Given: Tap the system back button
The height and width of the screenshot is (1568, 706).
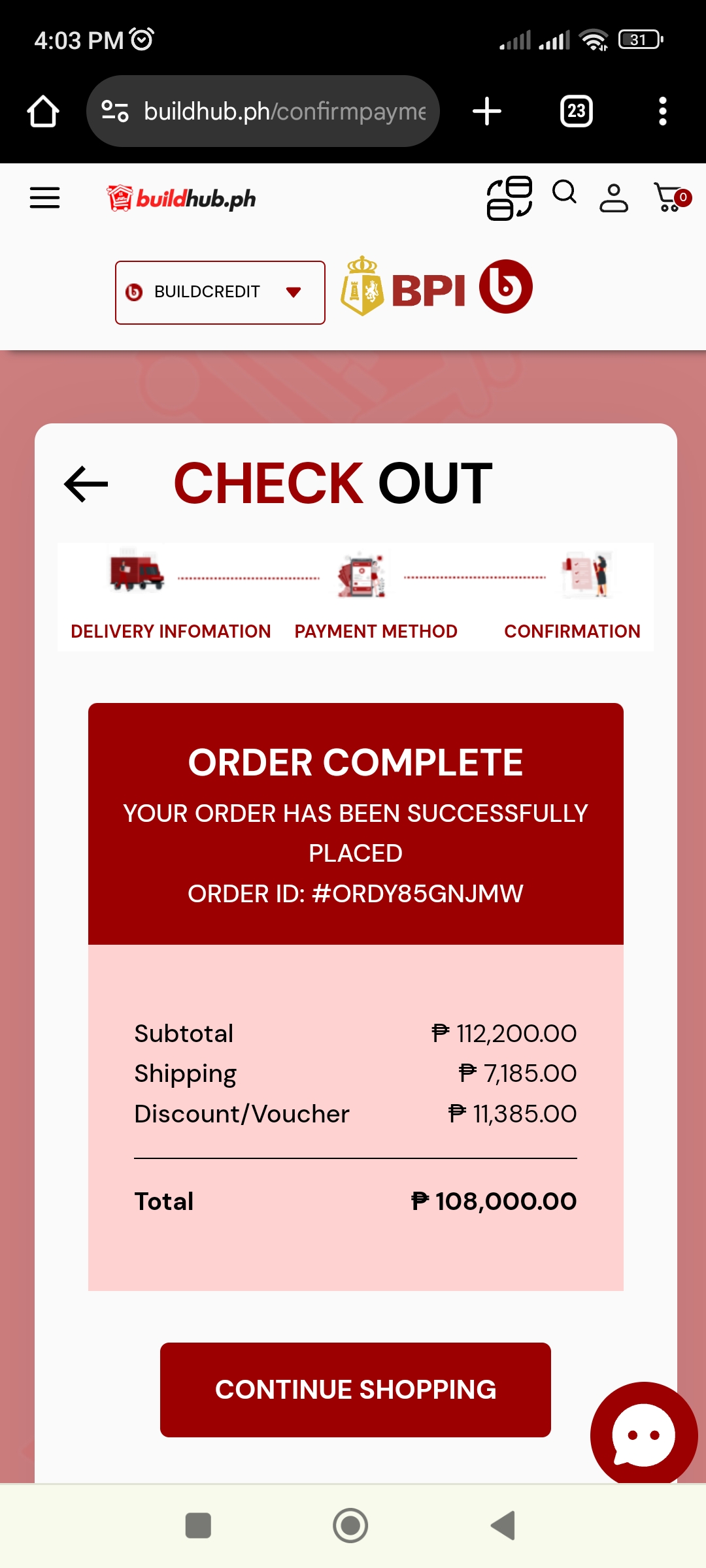Looking at the screenshot, I should click(x=503, y=1526).
